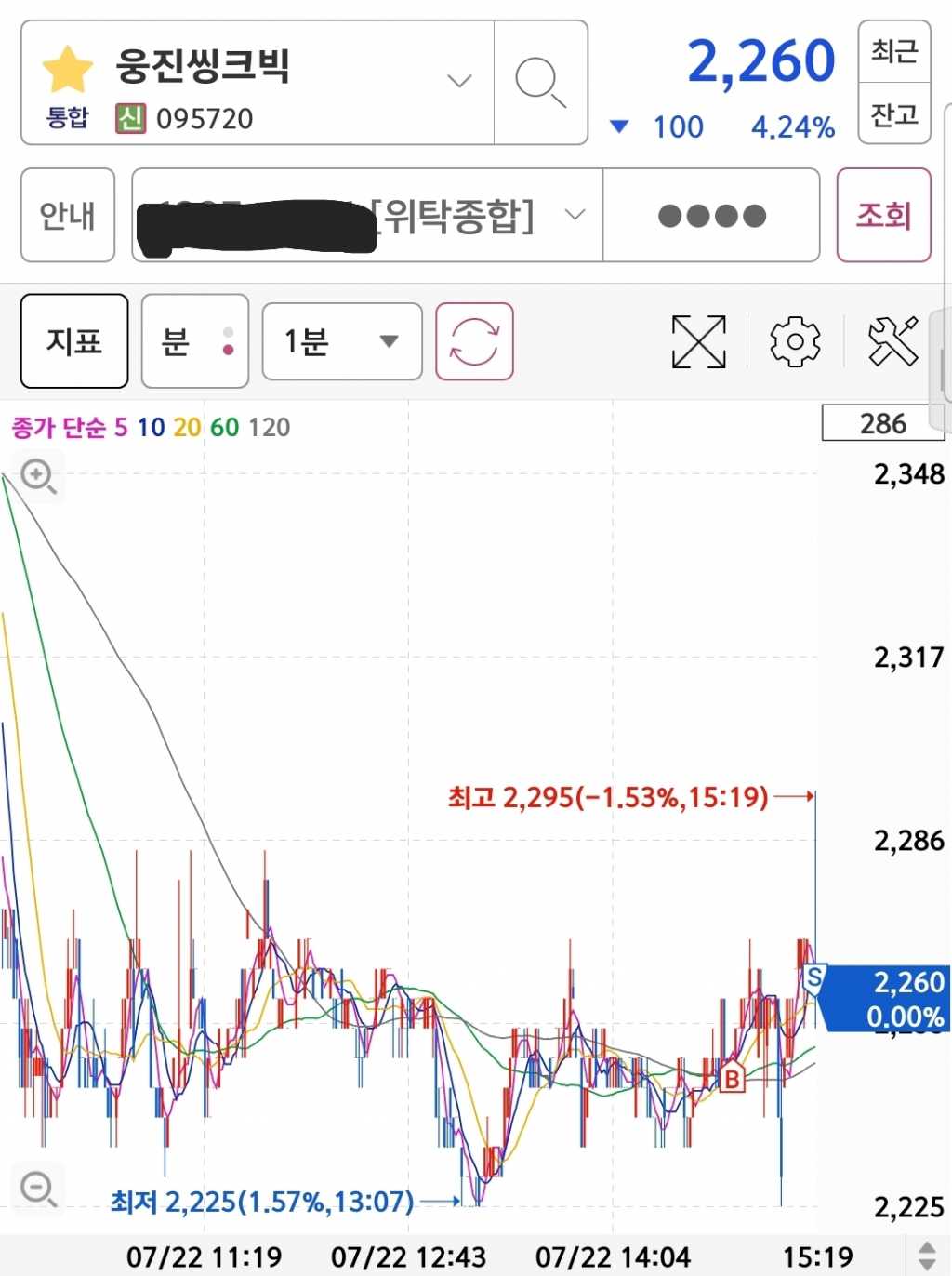This screenshot has height=1276, width=952.
Task: Zoom out of the chart
Action: 38,1188
